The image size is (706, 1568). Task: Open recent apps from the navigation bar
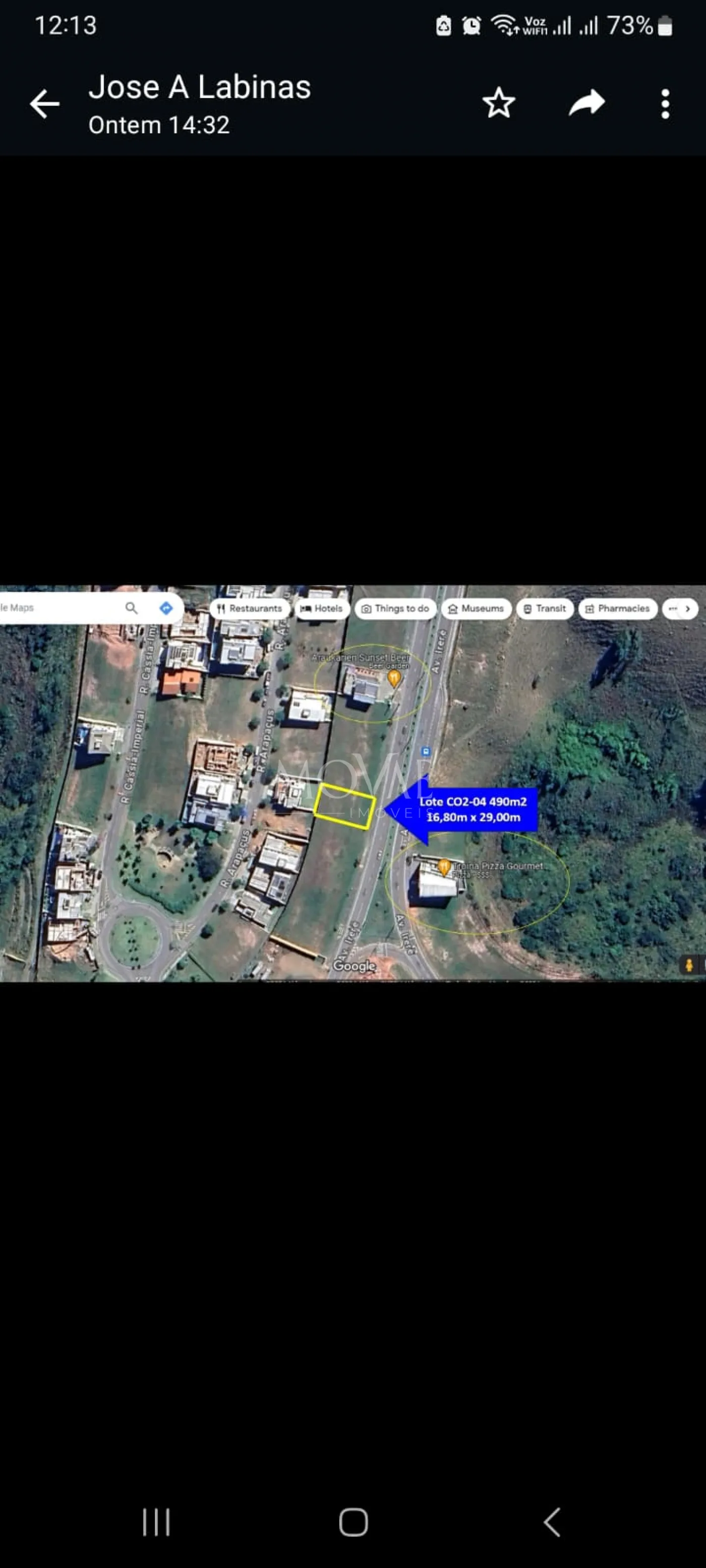point(156,1522)
